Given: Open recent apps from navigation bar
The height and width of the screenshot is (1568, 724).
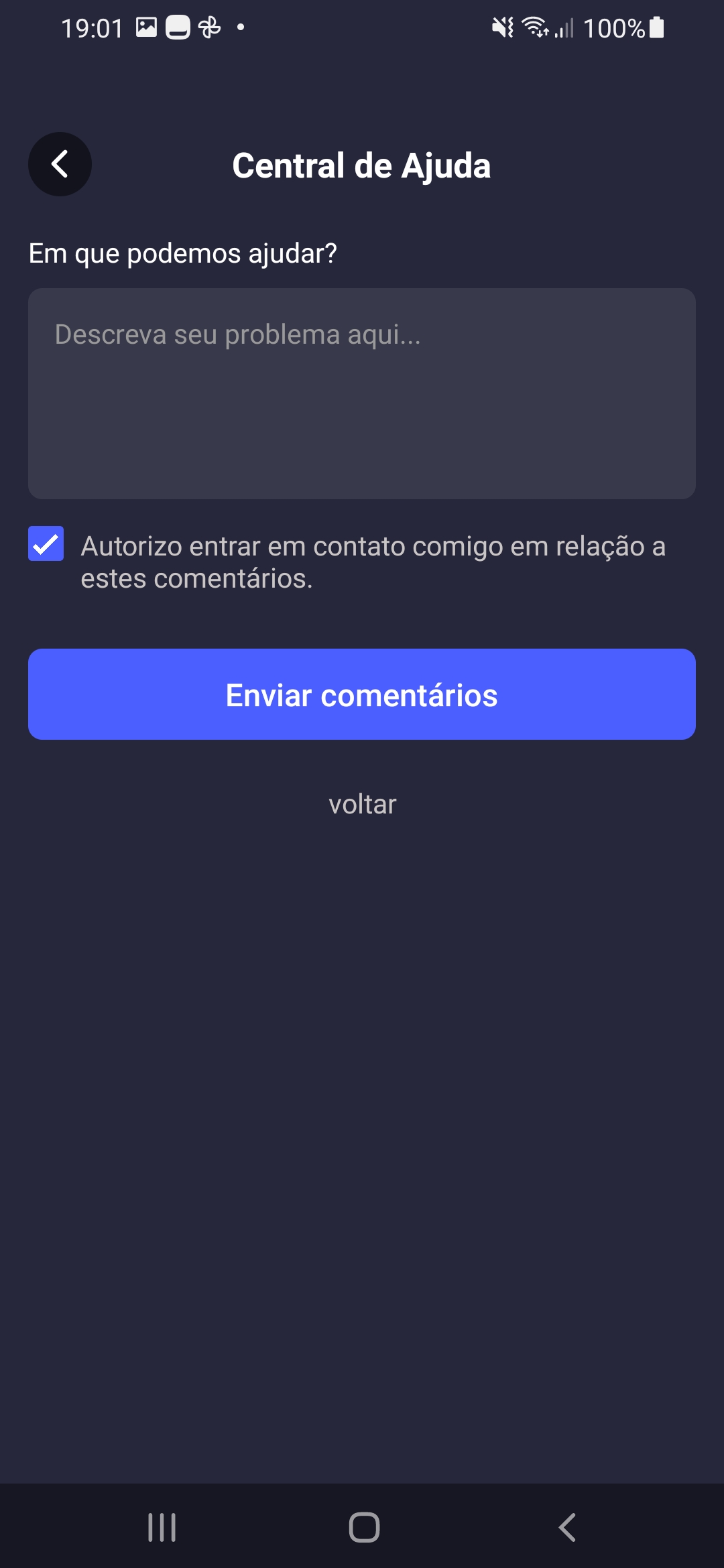Looking at the screenshot, I should (162, 1527).
